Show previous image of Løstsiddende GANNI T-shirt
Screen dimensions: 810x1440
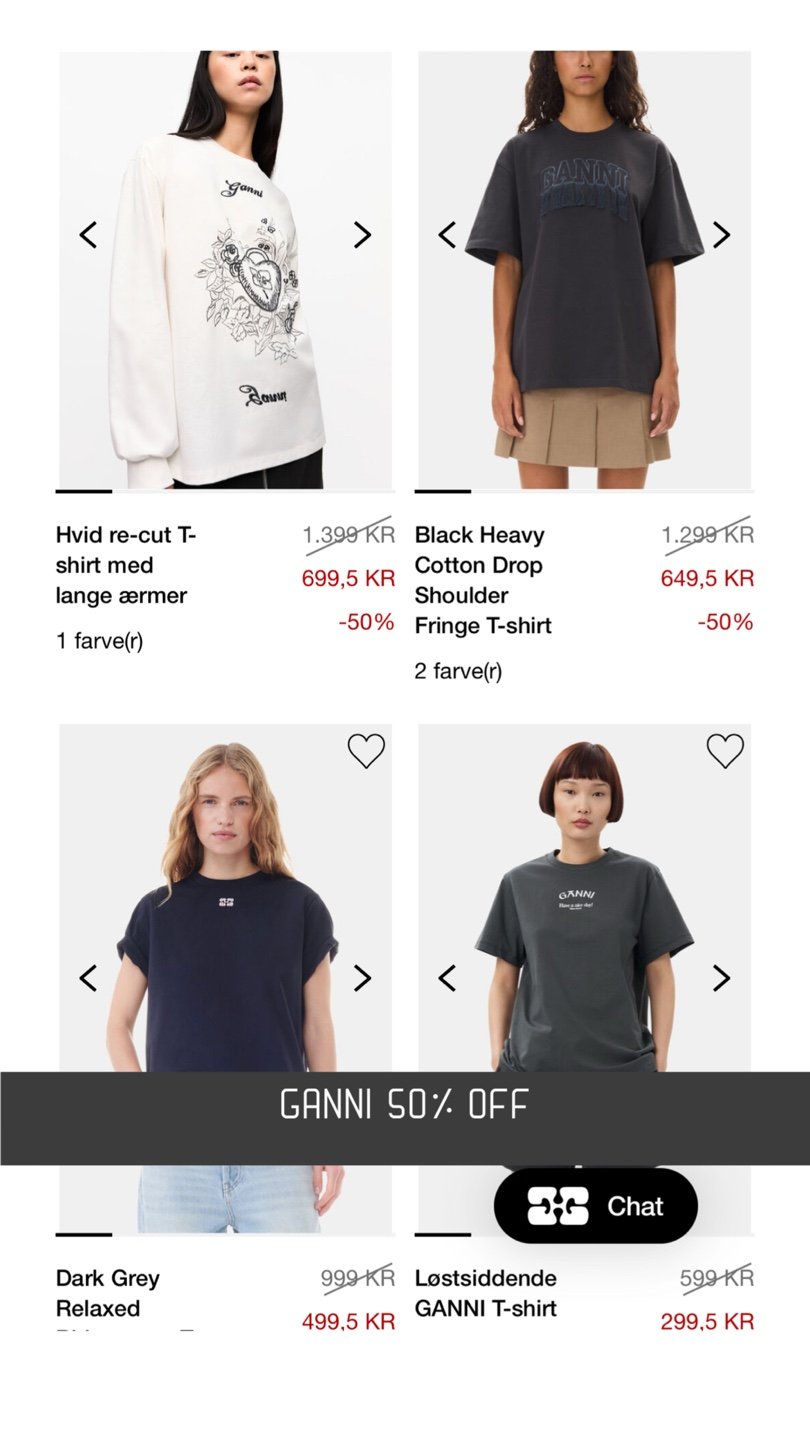[447, 978]
